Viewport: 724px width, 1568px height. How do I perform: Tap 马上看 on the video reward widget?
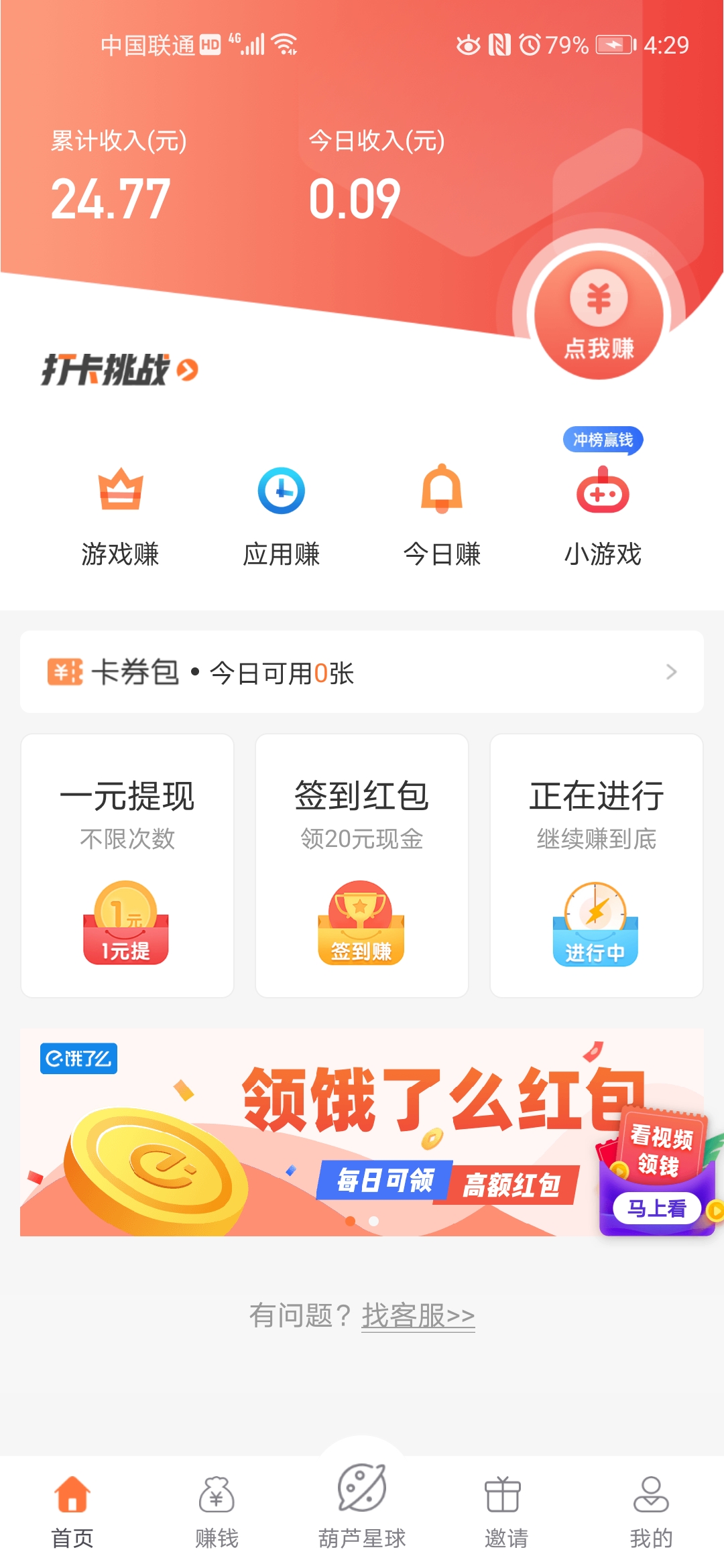656,1209
